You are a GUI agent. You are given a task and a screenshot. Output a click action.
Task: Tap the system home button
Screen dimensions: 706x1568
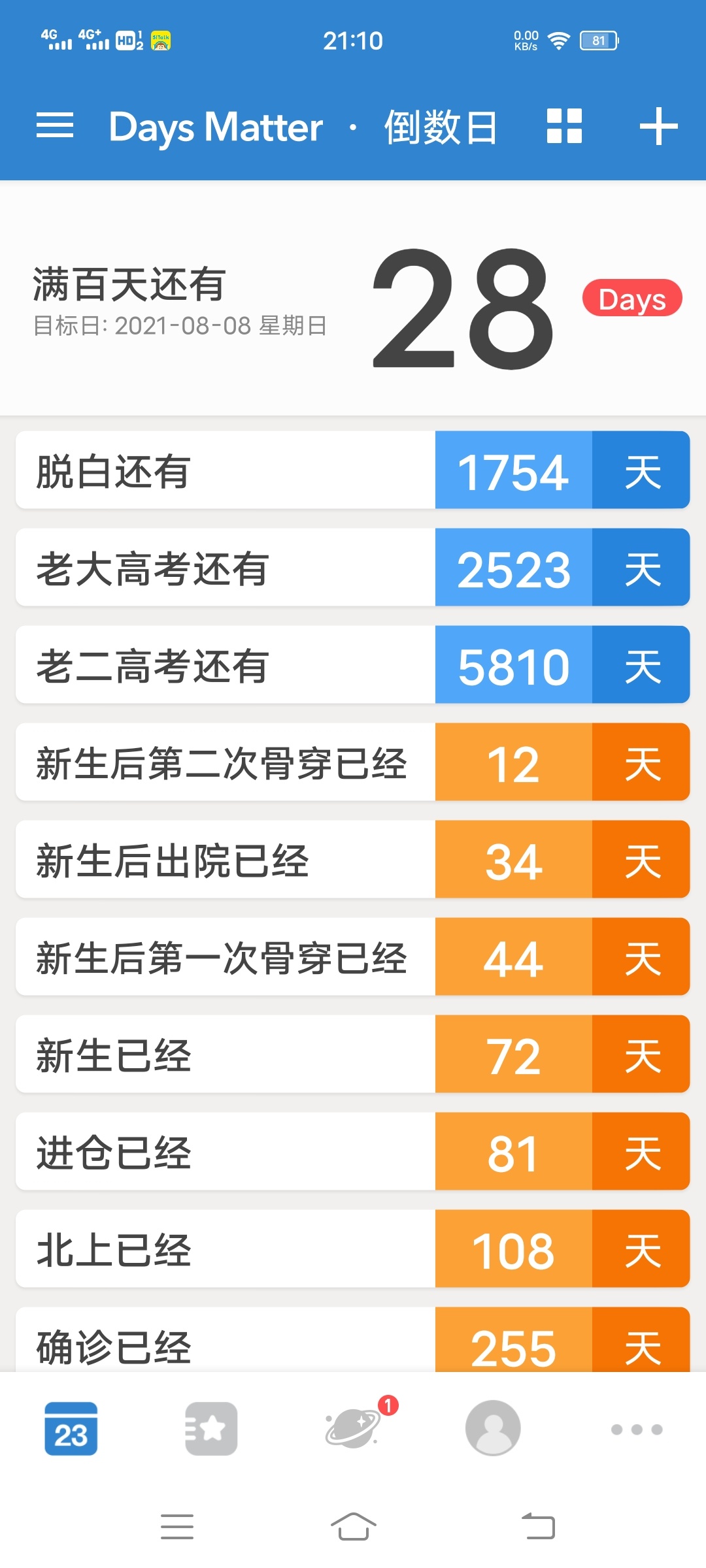click(x=353, y=1526)
